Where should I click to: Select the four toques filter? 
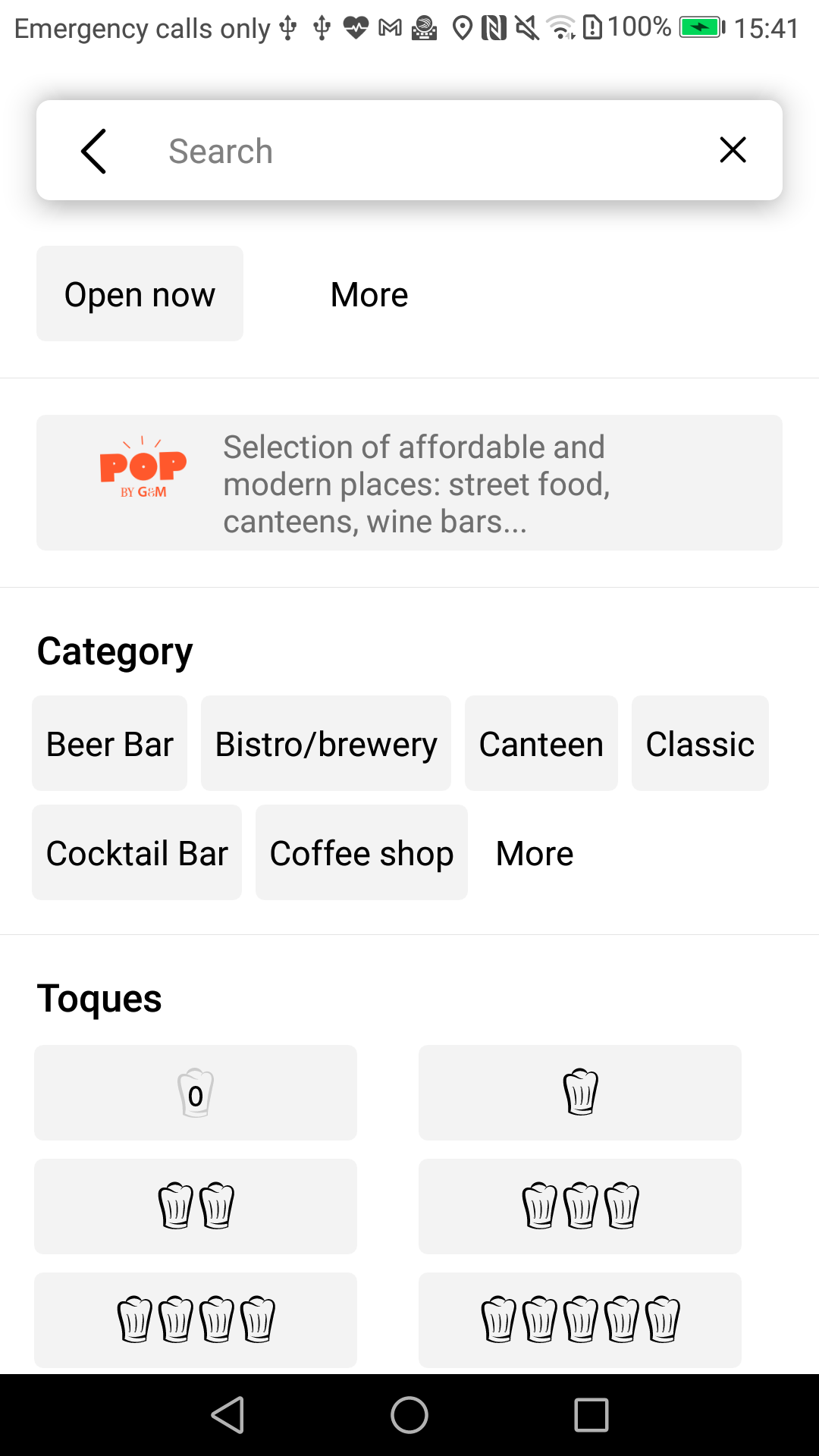(196, 1320)
